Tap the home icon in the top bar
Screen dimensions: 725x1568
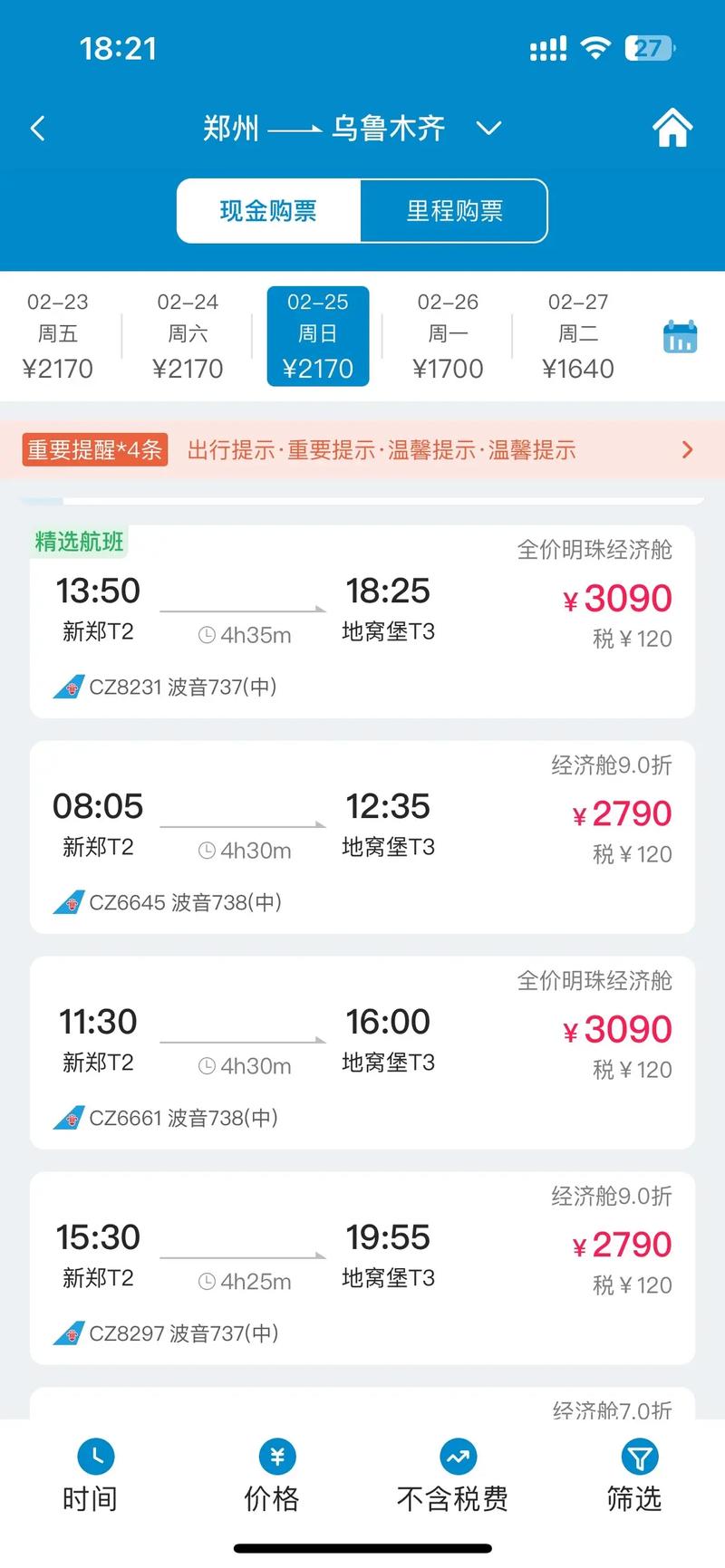(672, 128)
